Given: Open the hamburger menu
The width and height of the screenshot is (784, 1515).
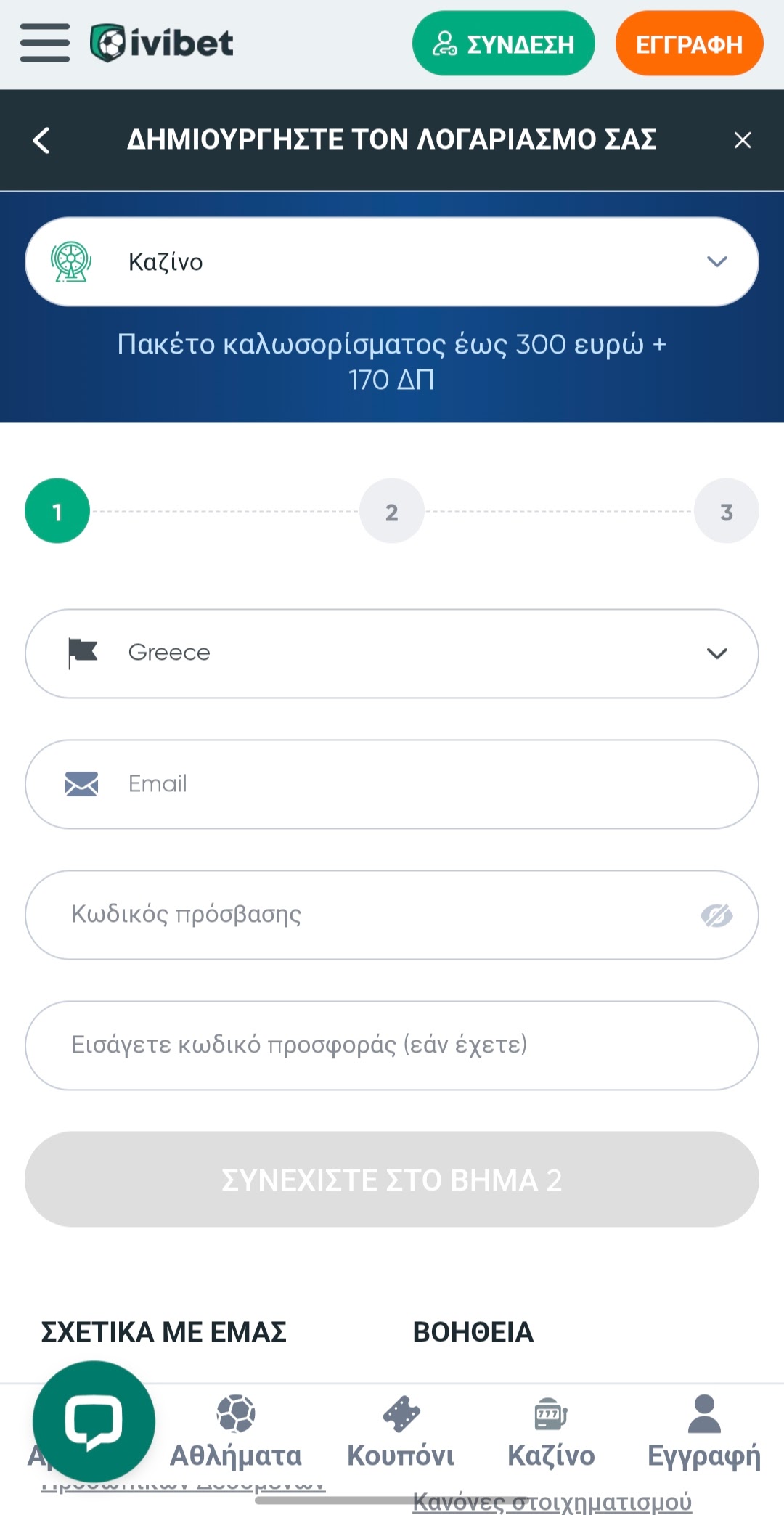Looking at the screenshot, I should (45, 43).
